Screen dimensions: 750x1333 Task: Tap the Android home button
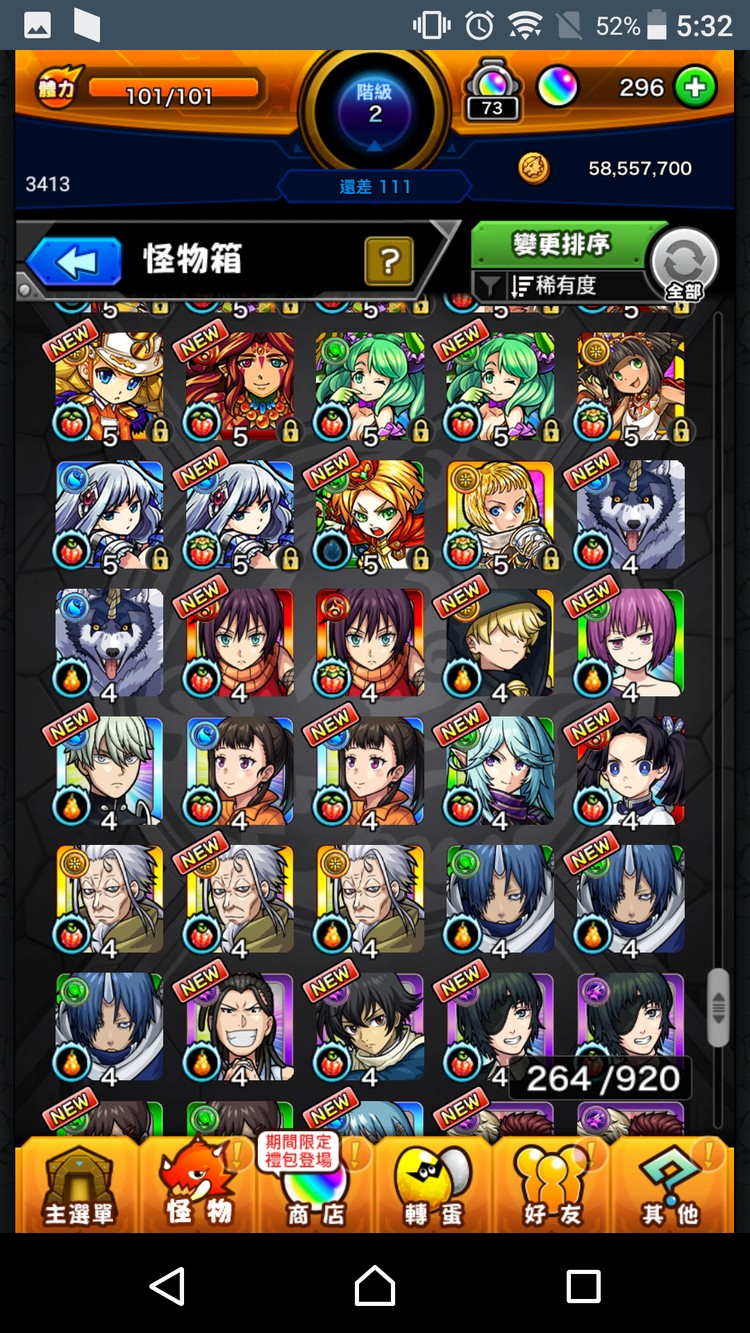tap(375, 1285)
